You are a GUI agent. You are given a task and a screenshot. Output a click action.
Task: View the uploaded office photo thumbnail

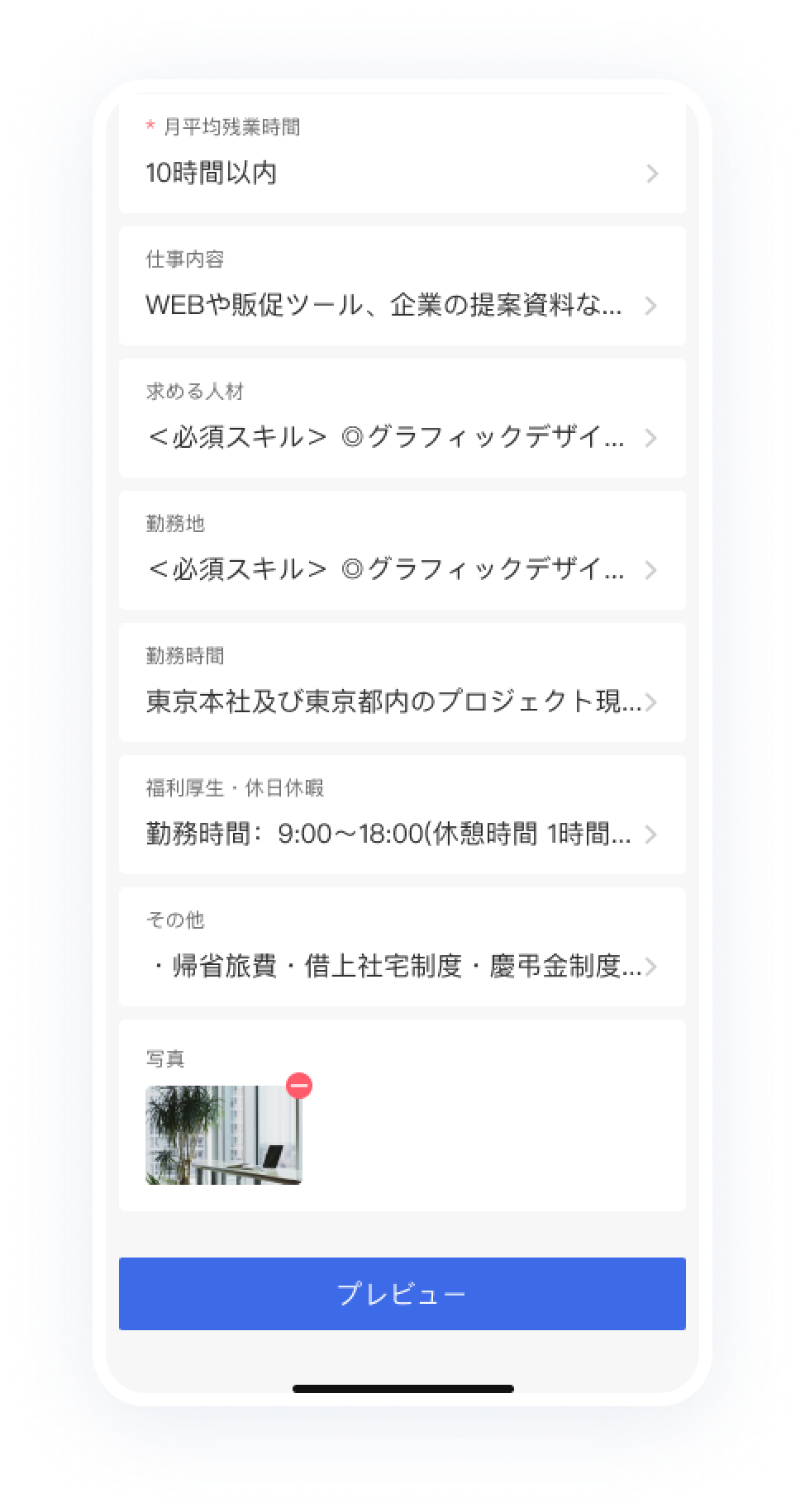[223, 1135]
